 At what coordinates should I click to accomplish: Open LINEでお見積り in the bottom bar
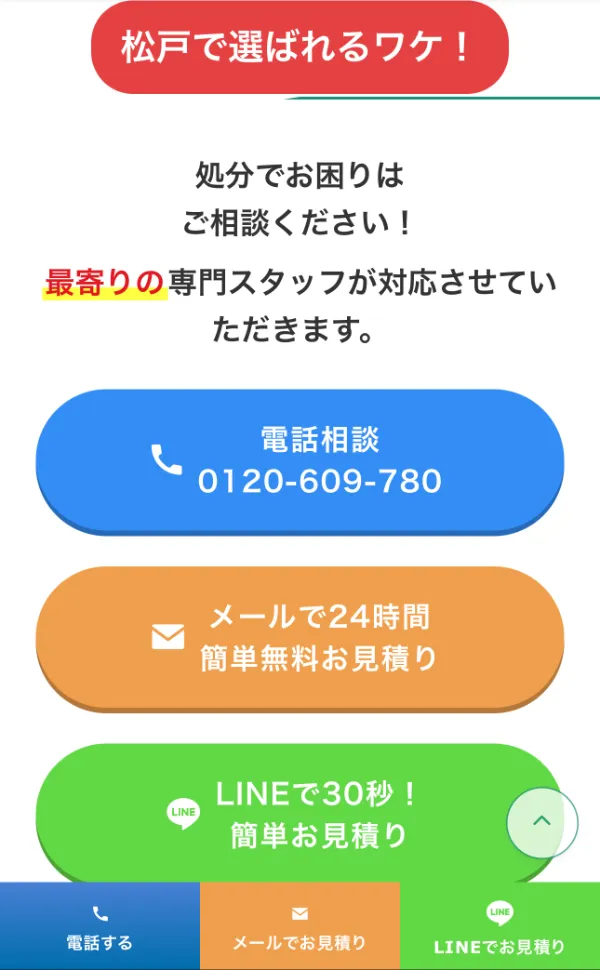pyautogui.click(x=500, y=926)
